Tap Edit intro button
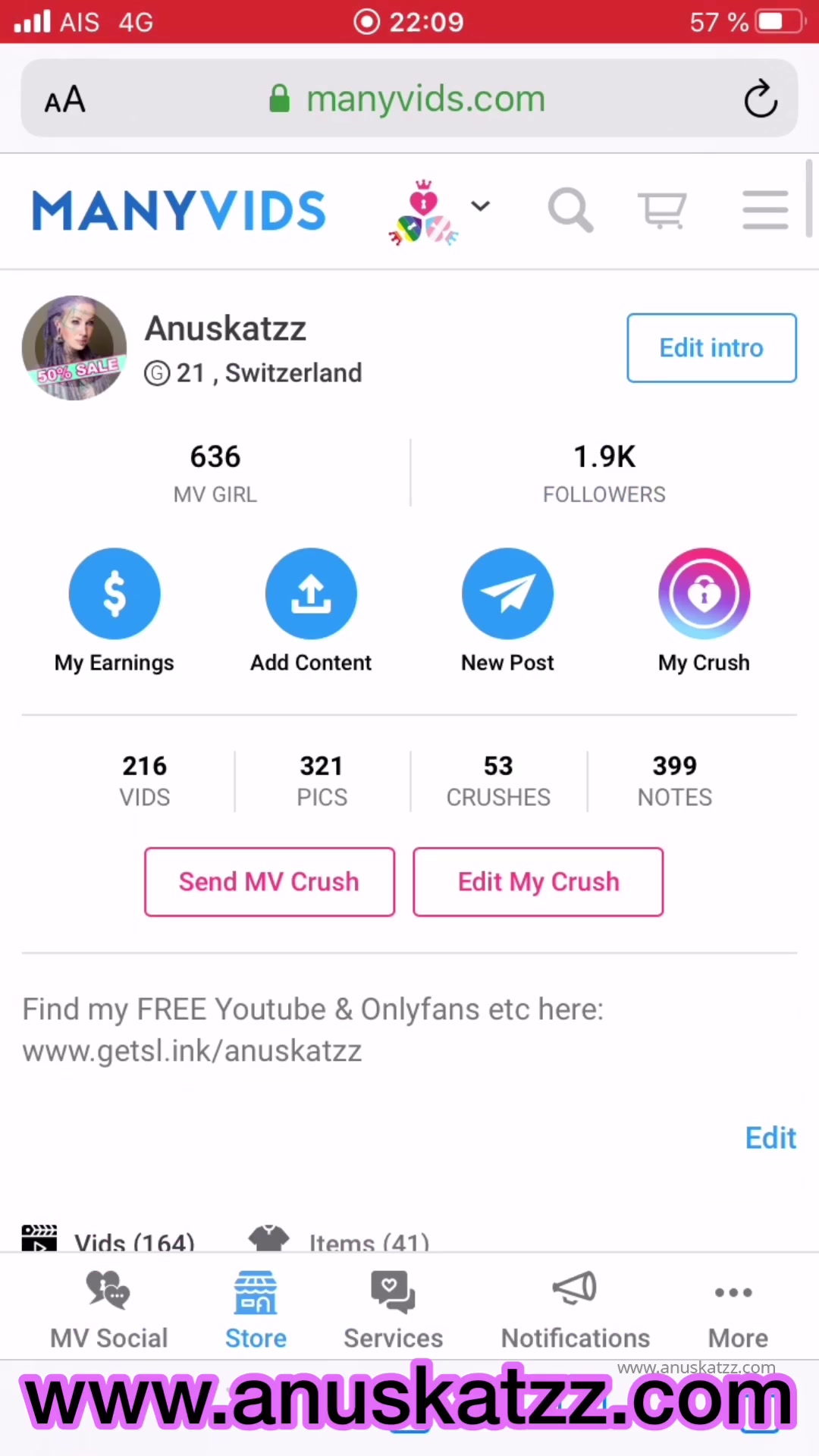This screenshot has height=1456, width=819. [x=711, y=348]
